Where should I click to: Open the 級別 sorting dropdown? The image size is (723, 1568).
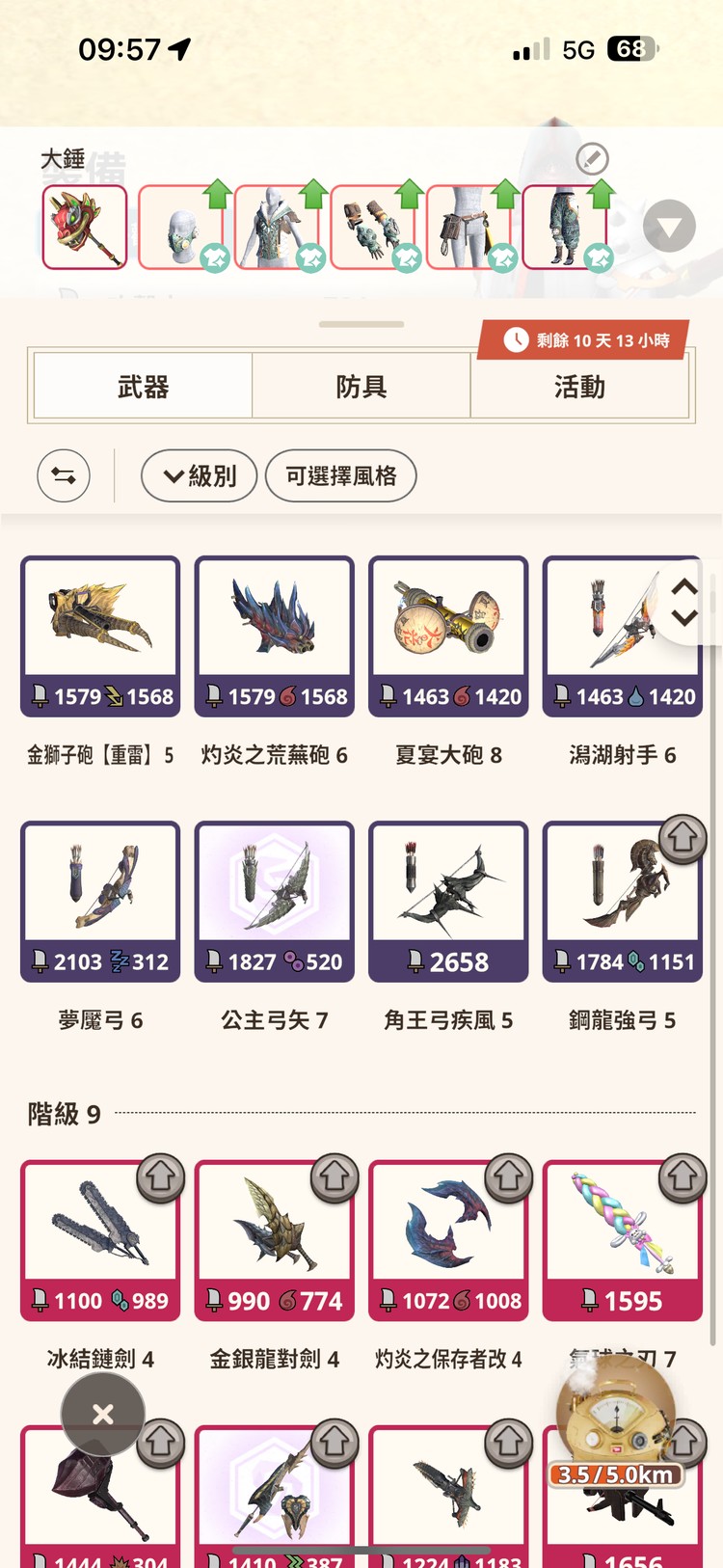(199, 475)
